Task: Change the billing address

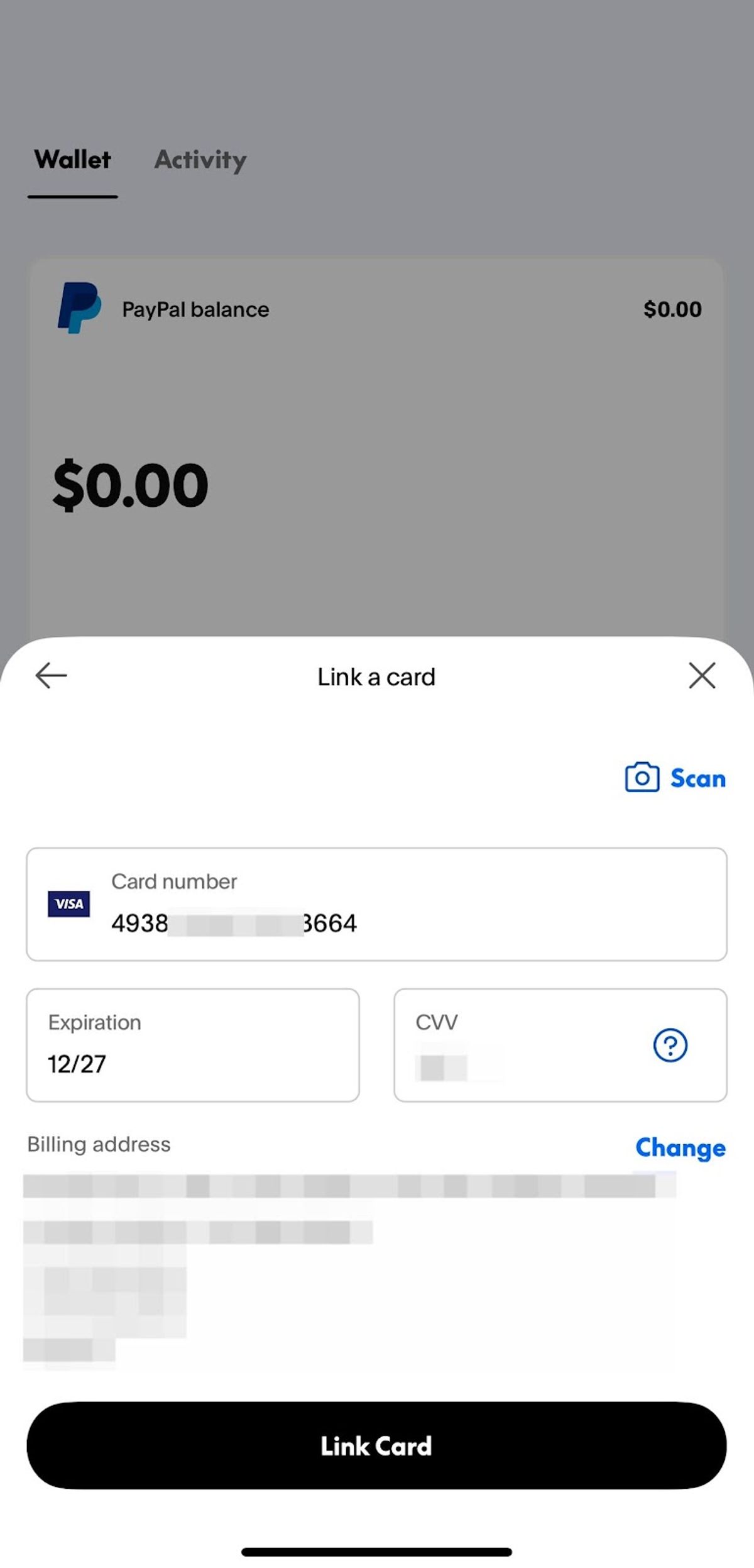Action: [x=680, y=1147]
